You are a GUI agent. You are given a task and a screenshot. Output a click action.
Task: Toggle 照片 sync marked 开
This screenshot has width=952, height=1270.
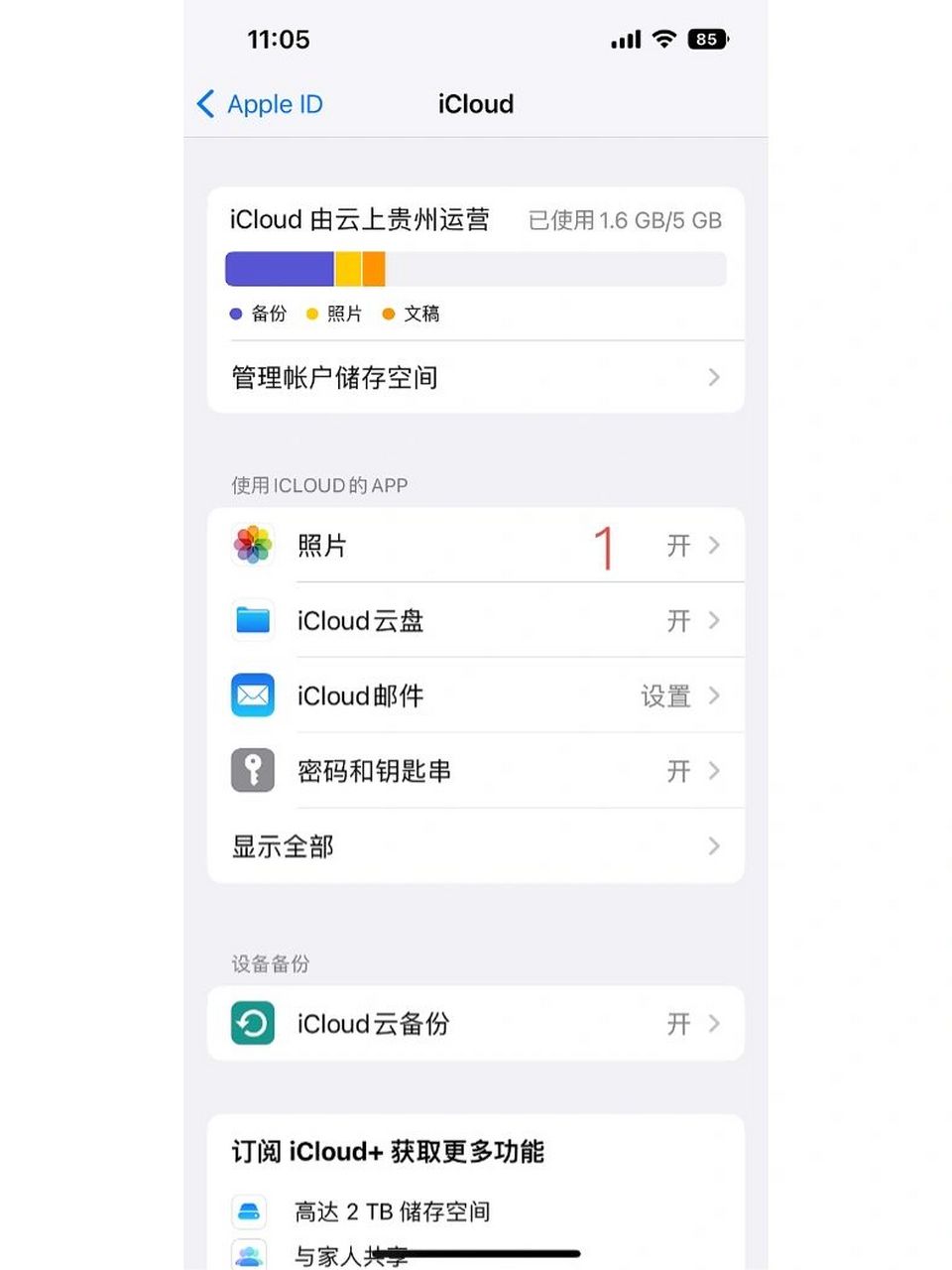coord(678,545)
